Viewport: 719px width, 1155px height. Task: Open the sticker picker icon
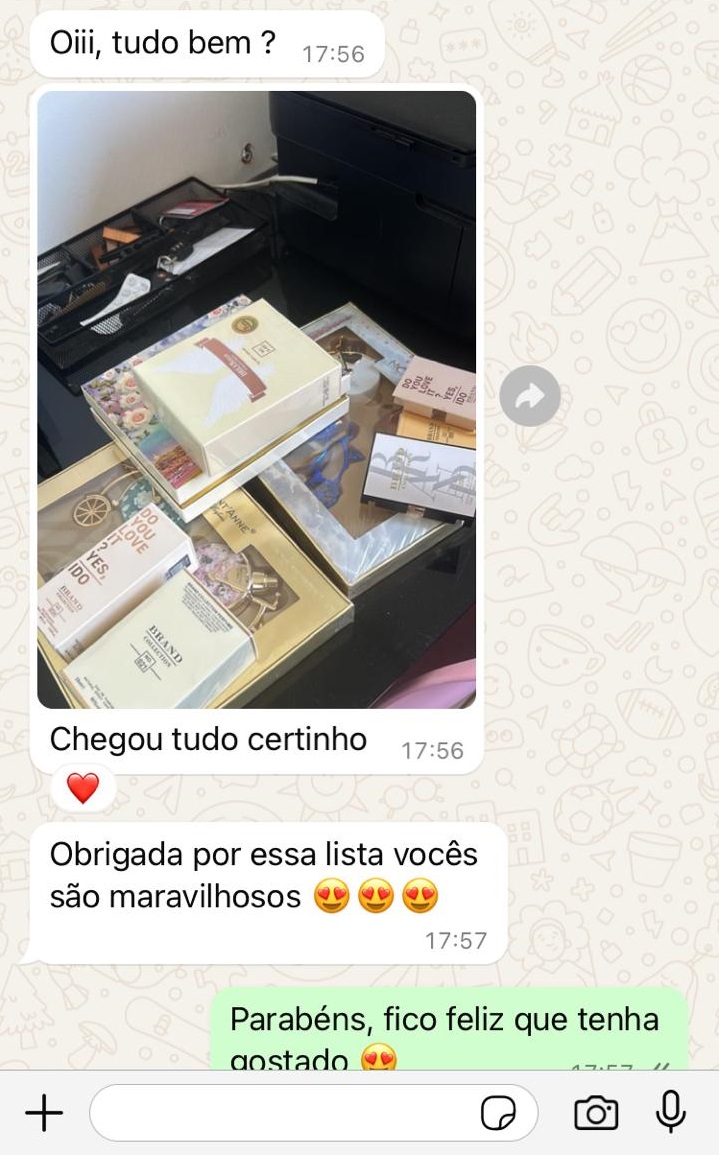click(498, 1112)
